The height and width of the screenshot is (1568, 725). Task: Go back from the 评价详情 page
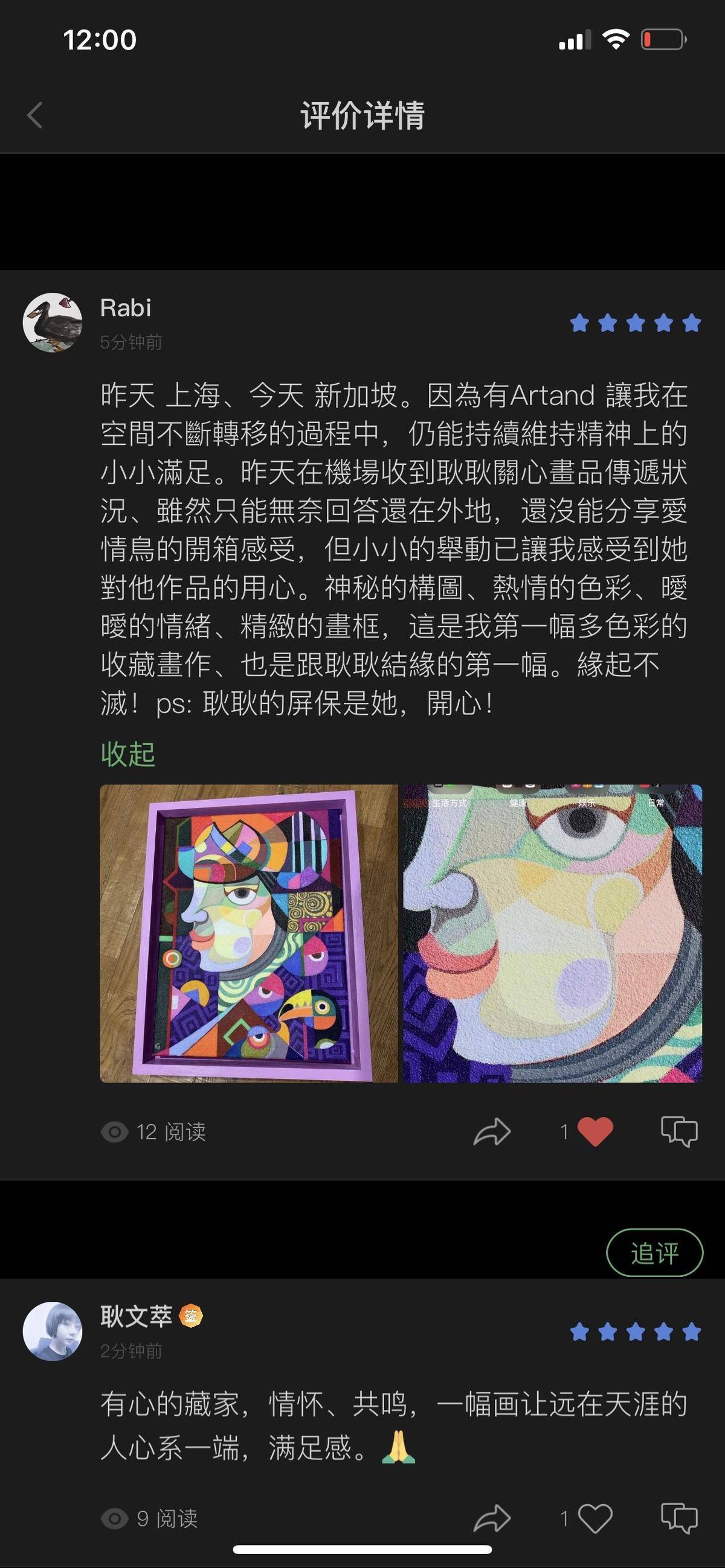click(35, 116)
